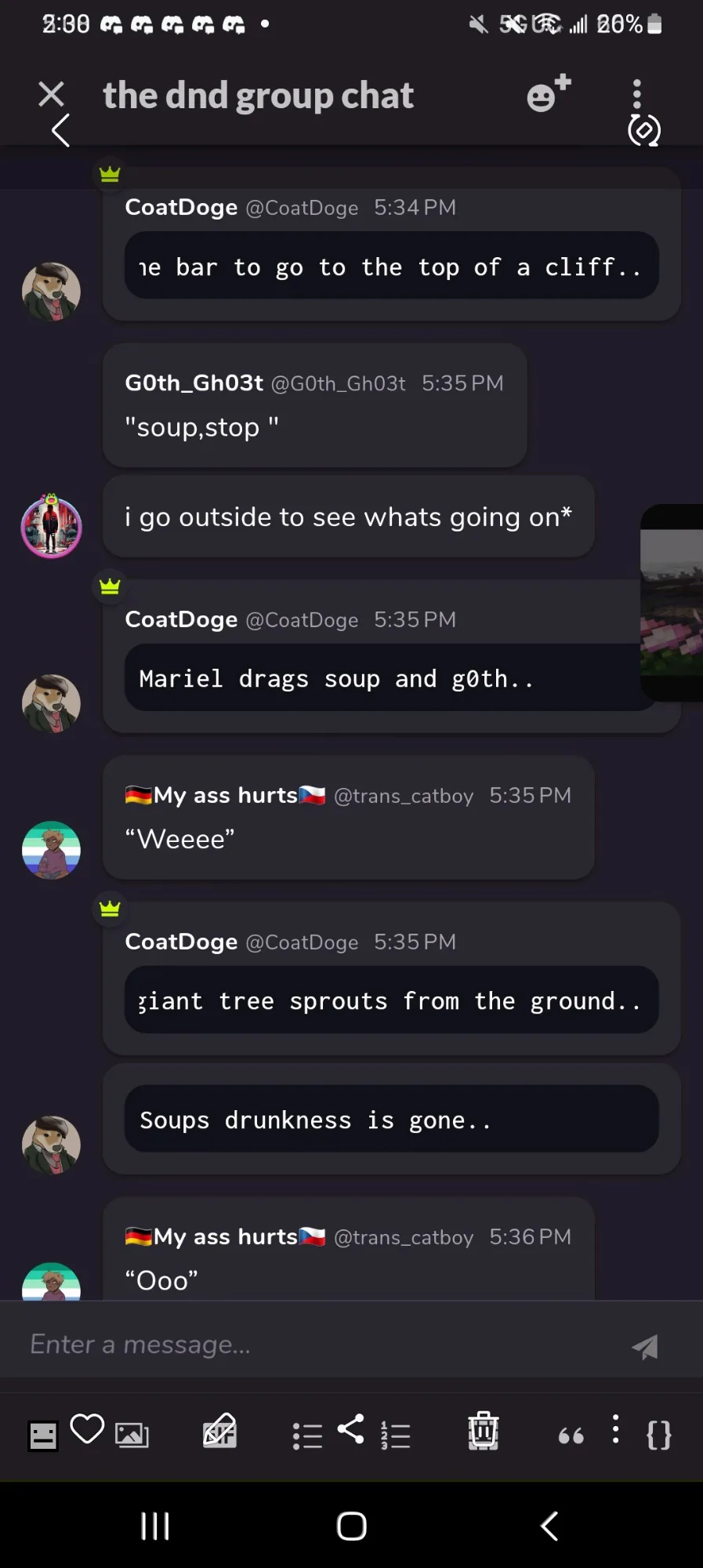Insert a numbered list
The height and width of the screenshot is (1568, 703).
pyautogui.click(x=396, y=1436)
